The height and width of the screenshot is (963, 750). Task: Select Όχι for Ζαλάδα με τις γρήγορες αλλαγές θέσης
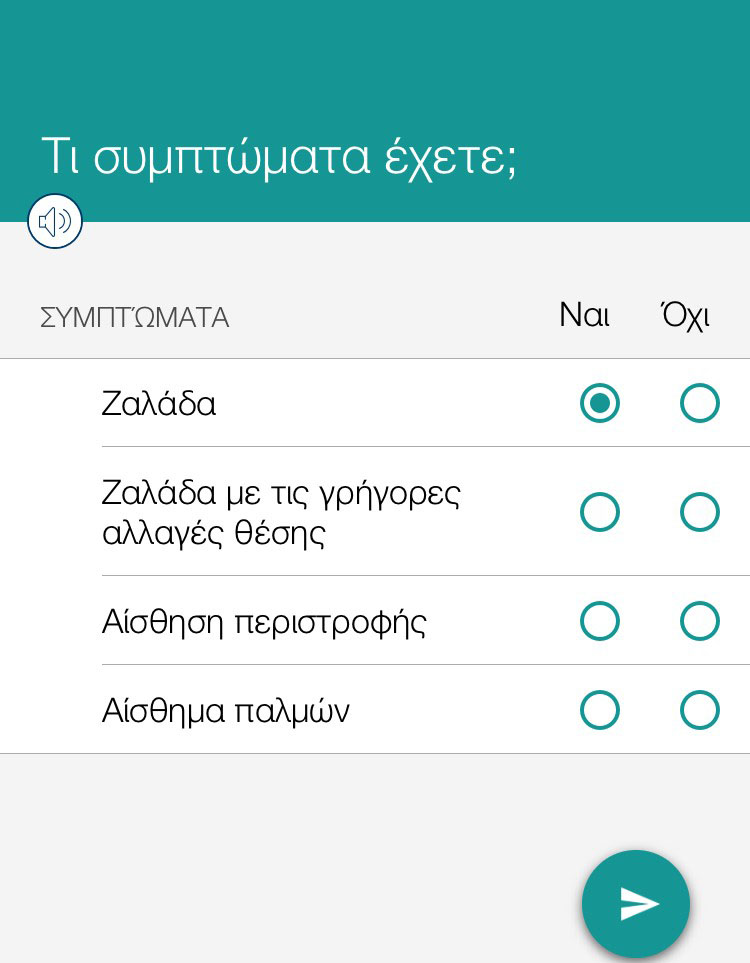click(699, 512)
